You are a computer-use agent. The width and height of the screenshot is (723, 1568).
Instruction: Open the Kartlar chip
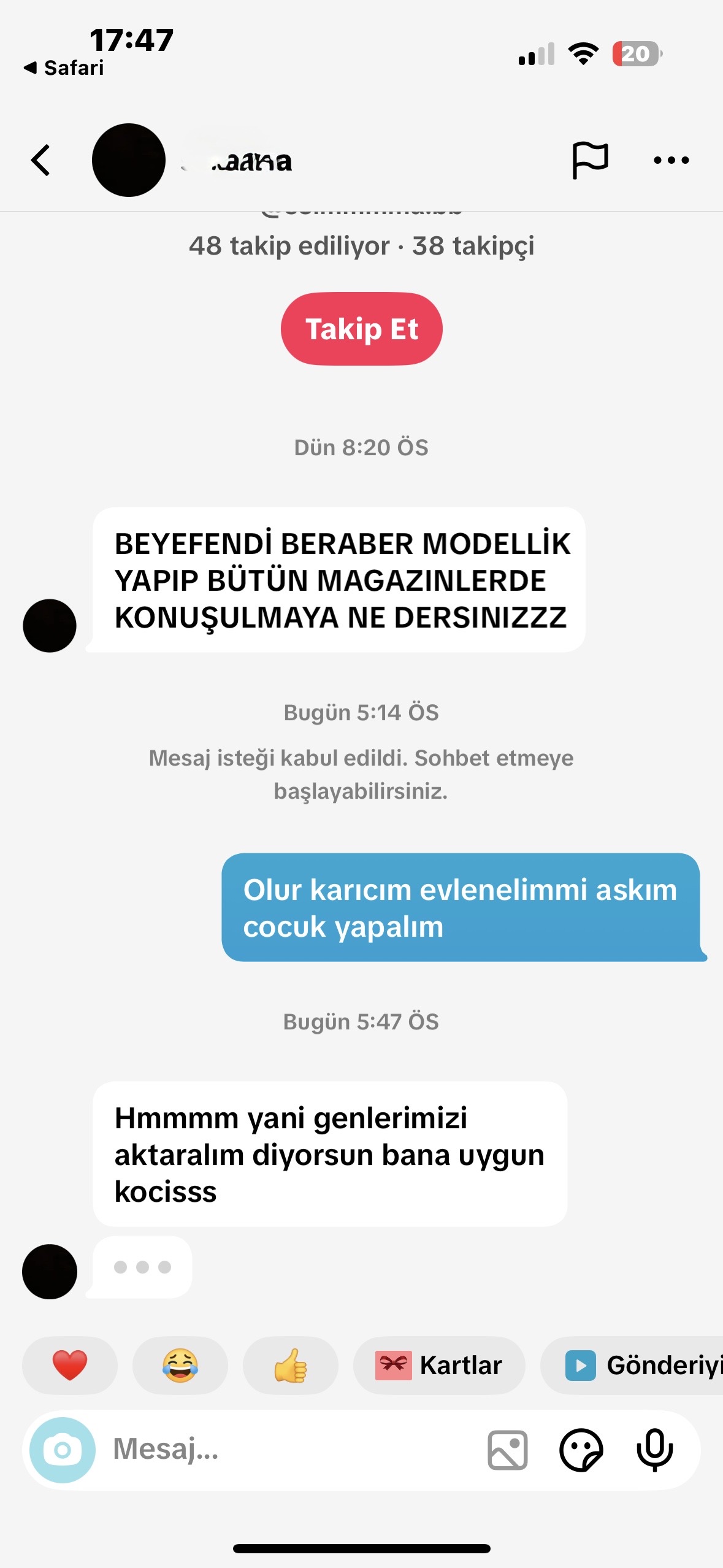point(439,1366)
